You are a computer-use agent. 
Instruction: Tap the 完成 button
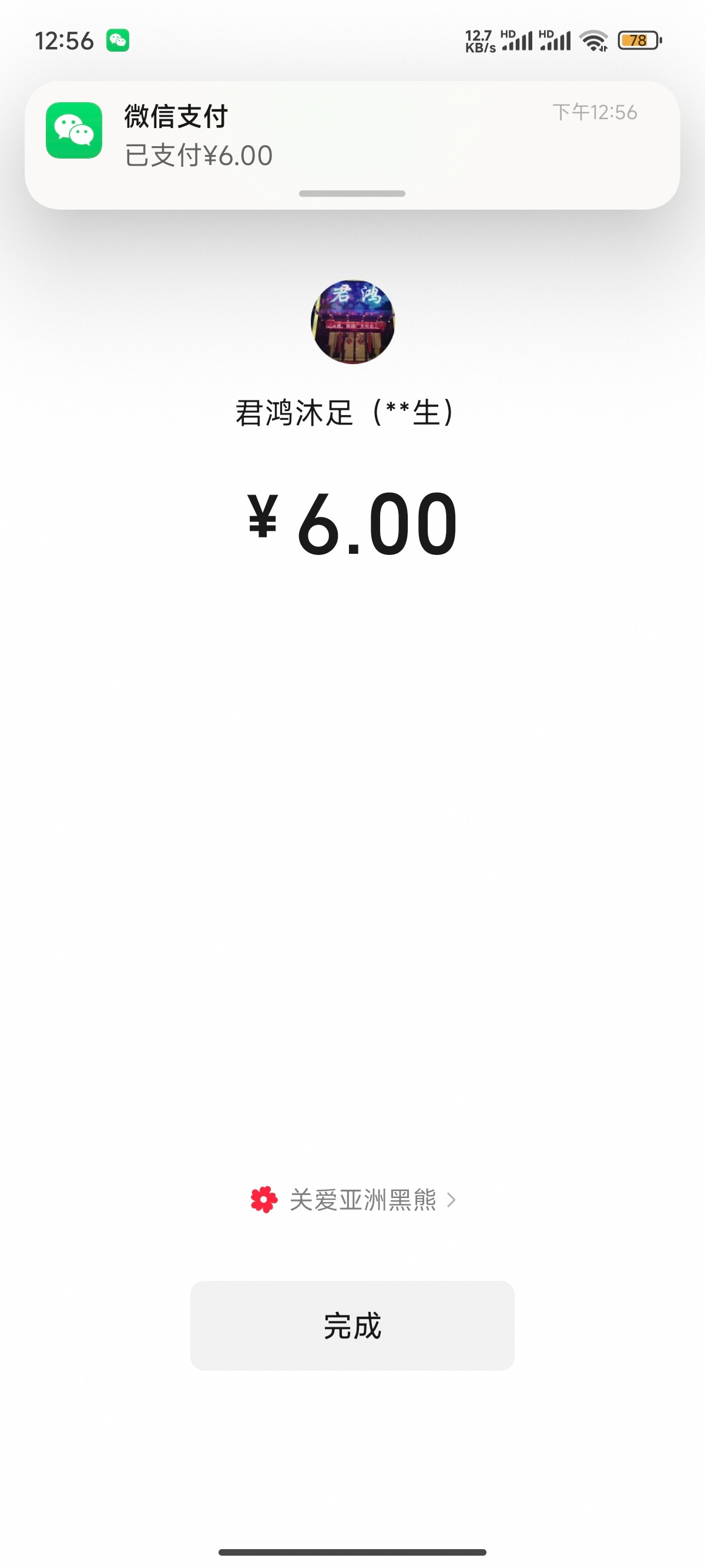[352, 1325]
